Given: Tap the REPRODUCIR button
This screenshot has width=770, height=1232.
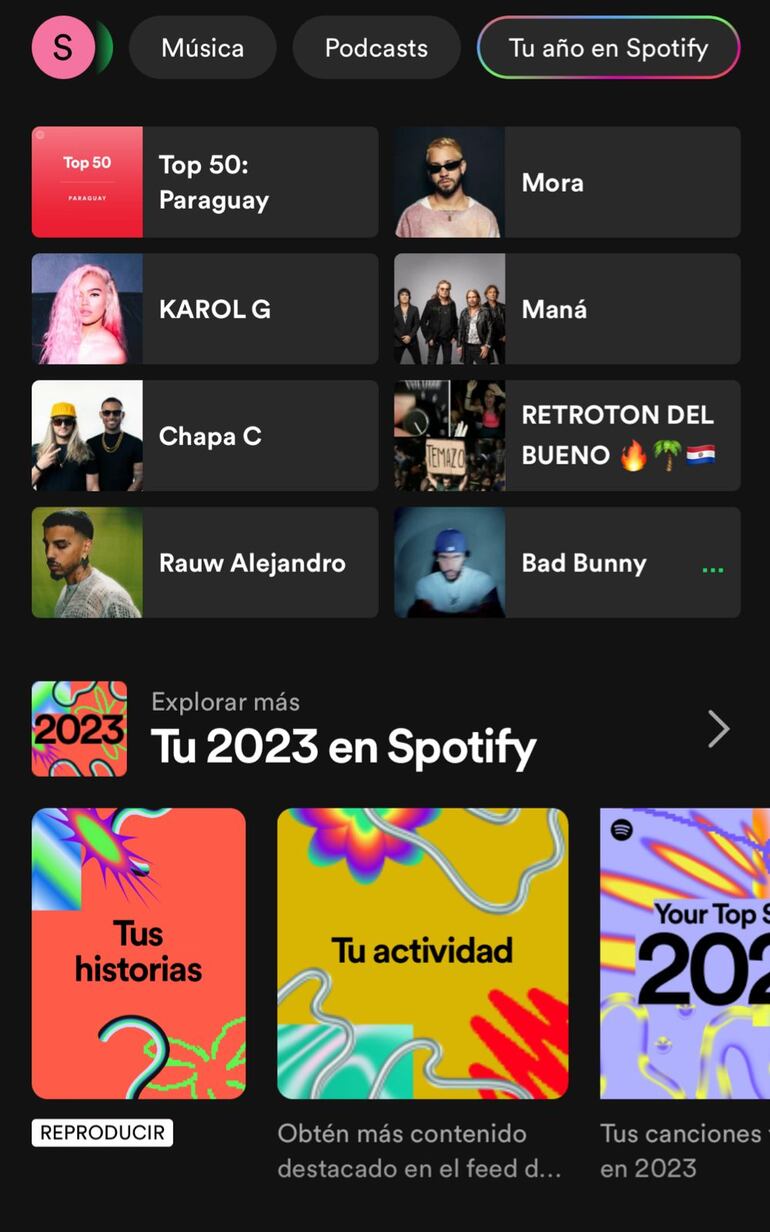Looking at the screenshot, I should [x=102, y=1133].
